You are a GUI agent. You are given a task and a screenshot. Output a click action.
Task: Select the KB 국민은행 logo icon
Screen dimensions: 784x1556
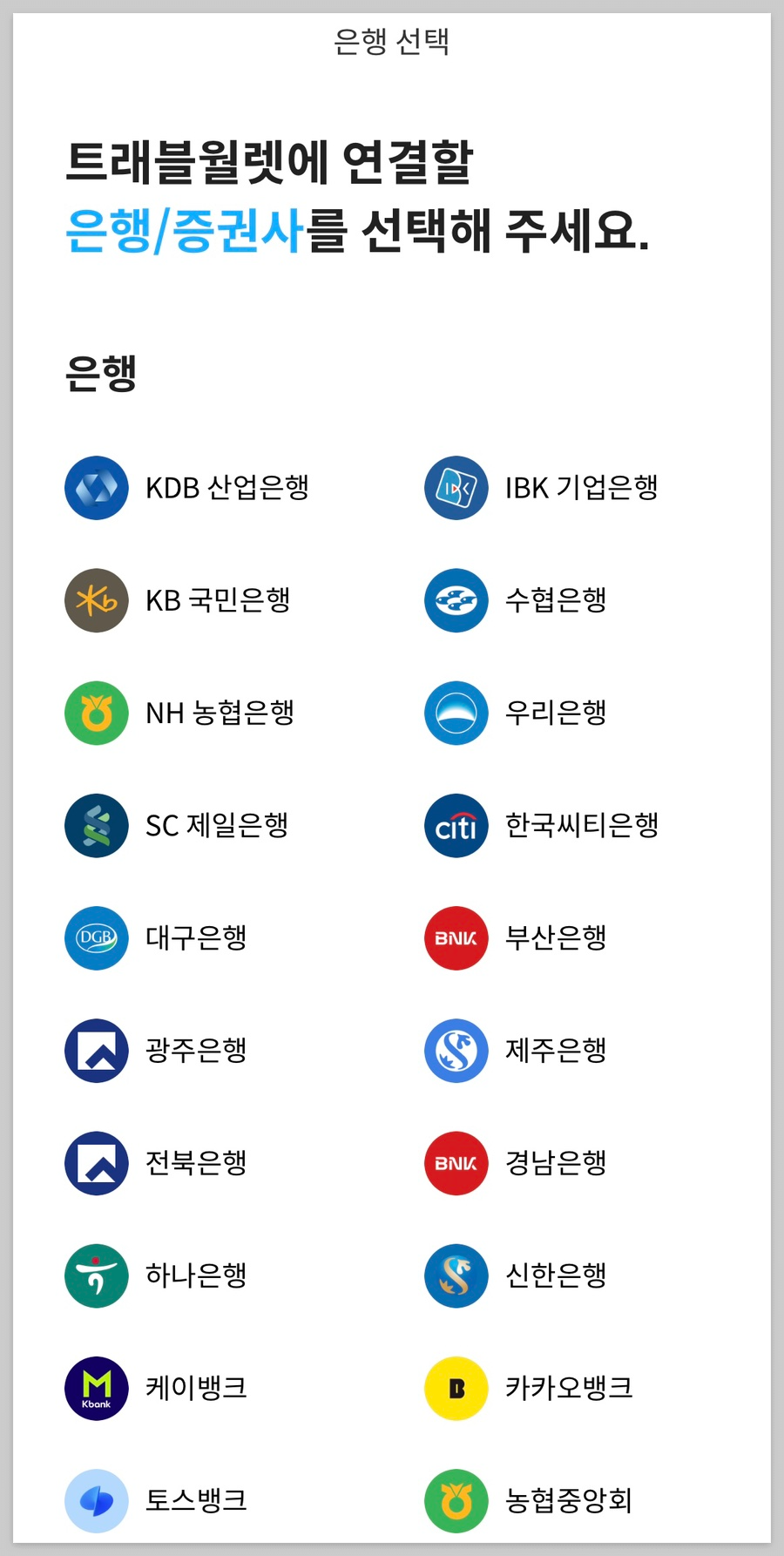[x=96, y=600]
